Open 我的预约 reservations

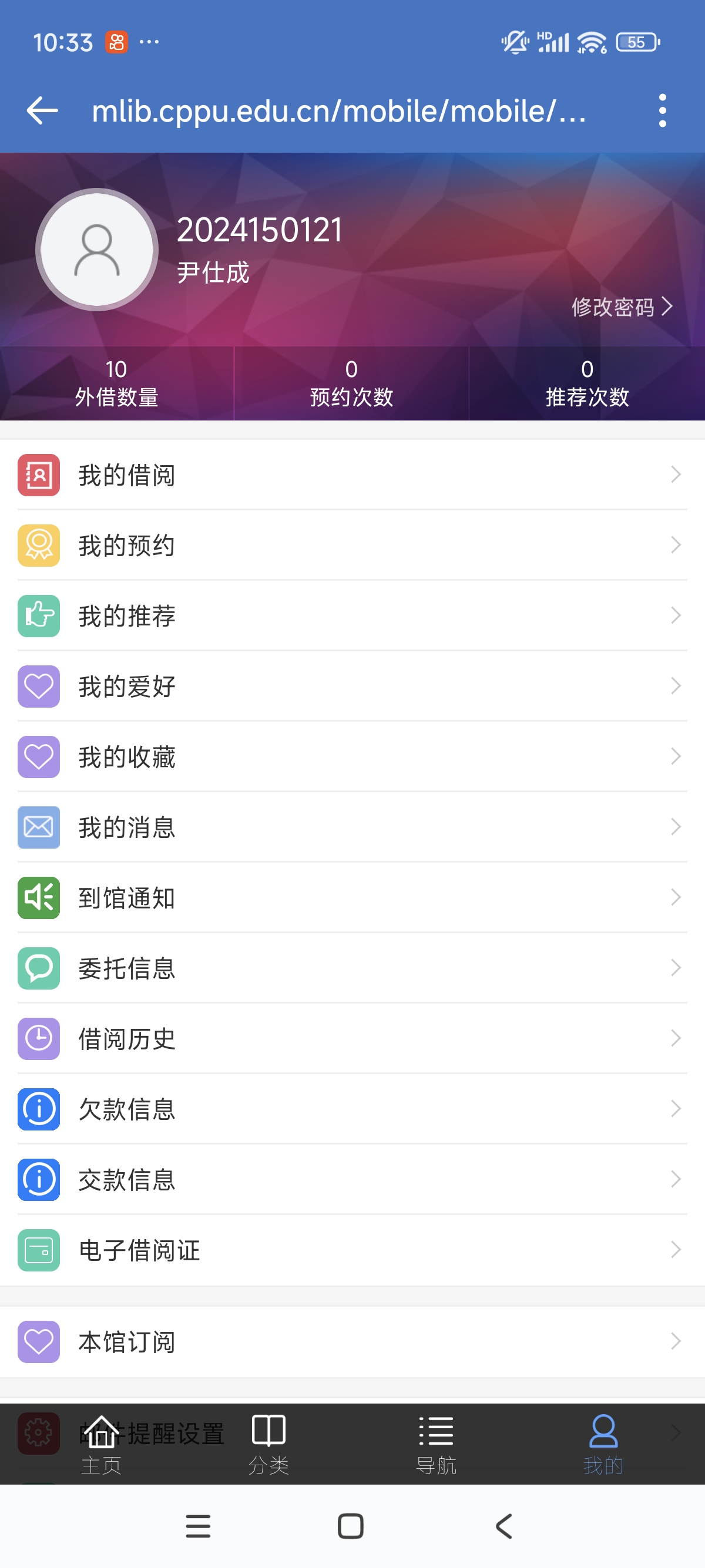point(352,546)
